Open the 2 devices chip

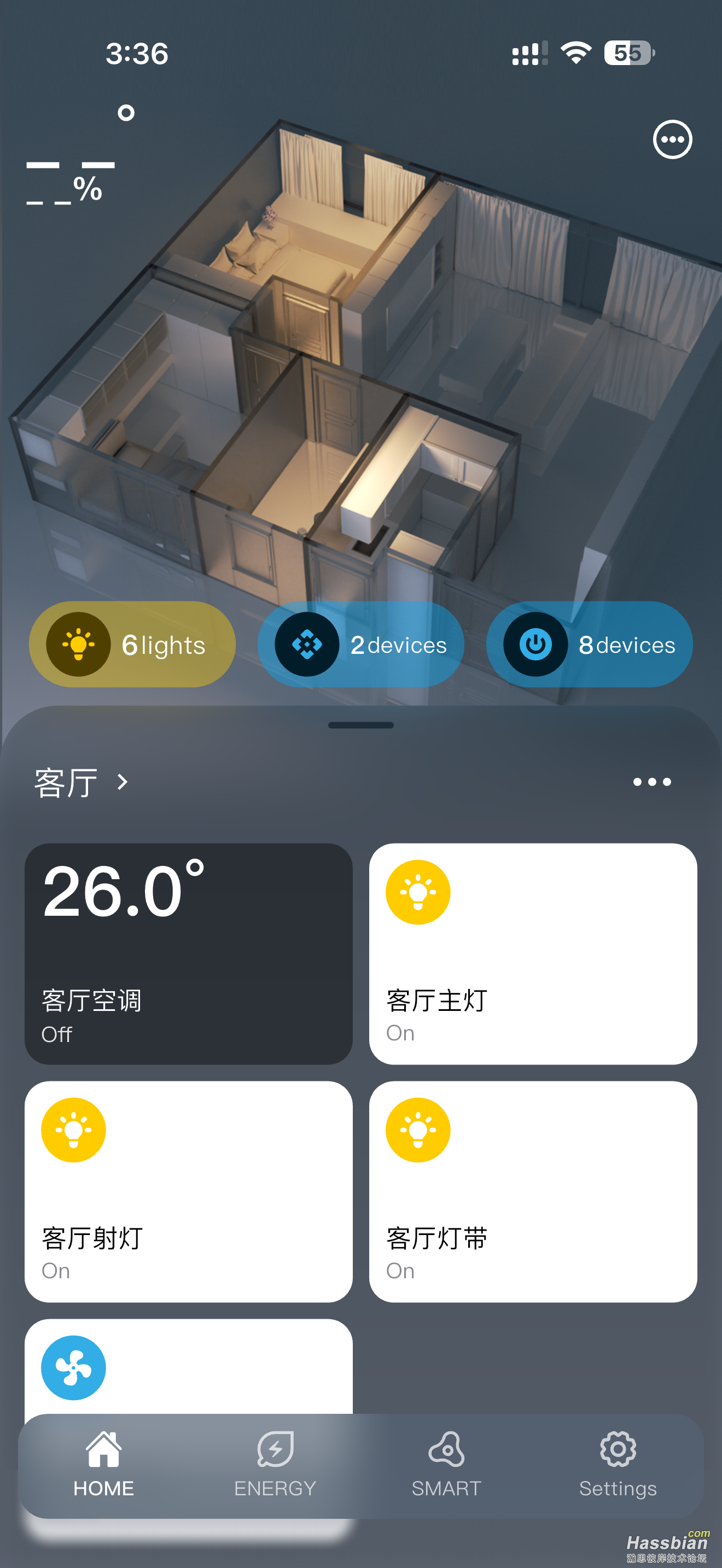click(360, 644)
